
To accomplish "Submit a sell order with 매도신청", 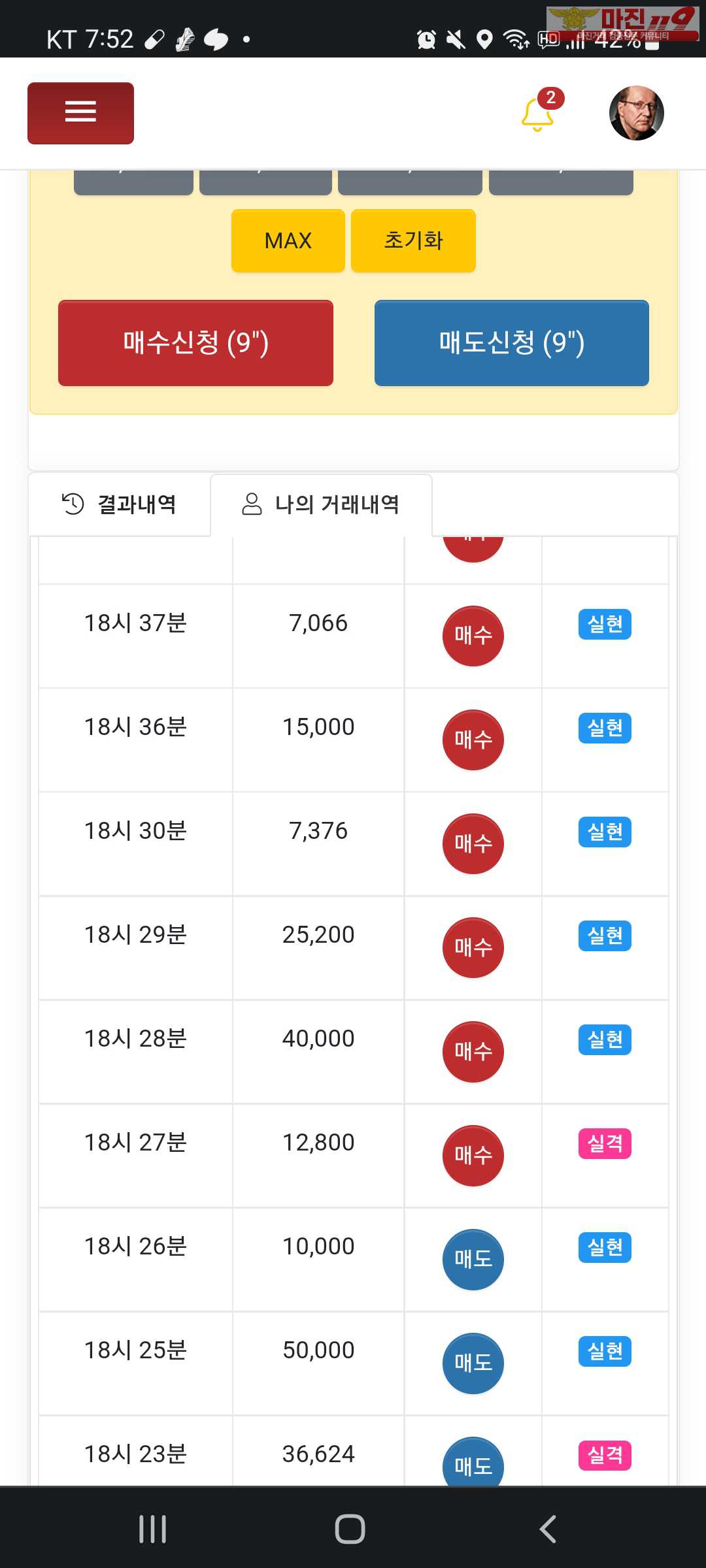I will coord(511,343).
